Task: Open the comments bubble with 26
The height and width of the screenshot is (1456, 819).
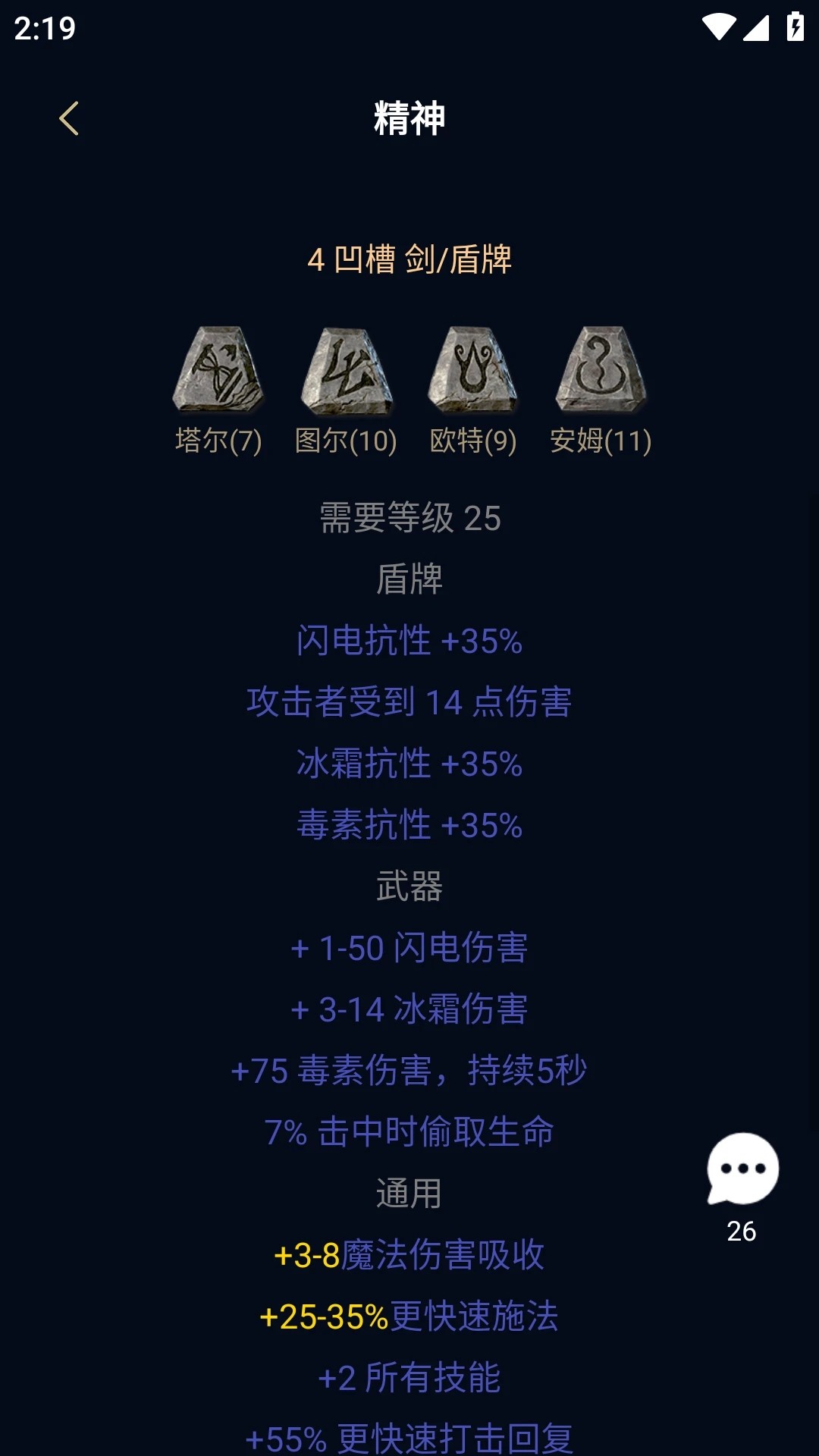Action: pos(742,1170)
